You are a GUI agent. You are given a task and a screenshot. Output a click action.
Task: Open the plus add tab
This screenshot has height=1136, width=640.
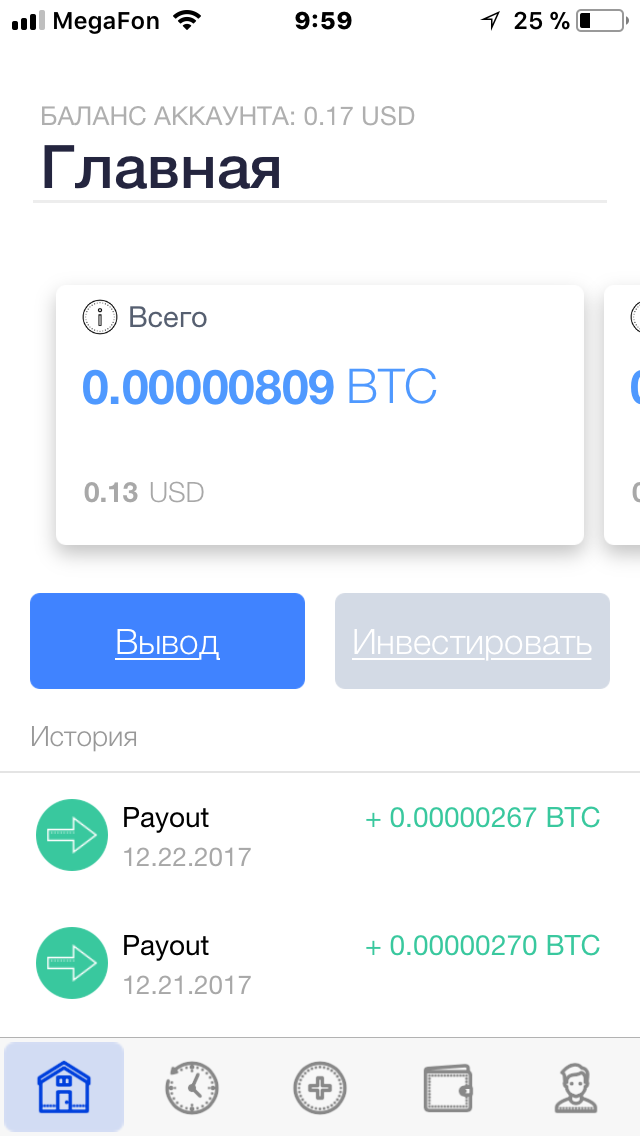click(319, 1087)
